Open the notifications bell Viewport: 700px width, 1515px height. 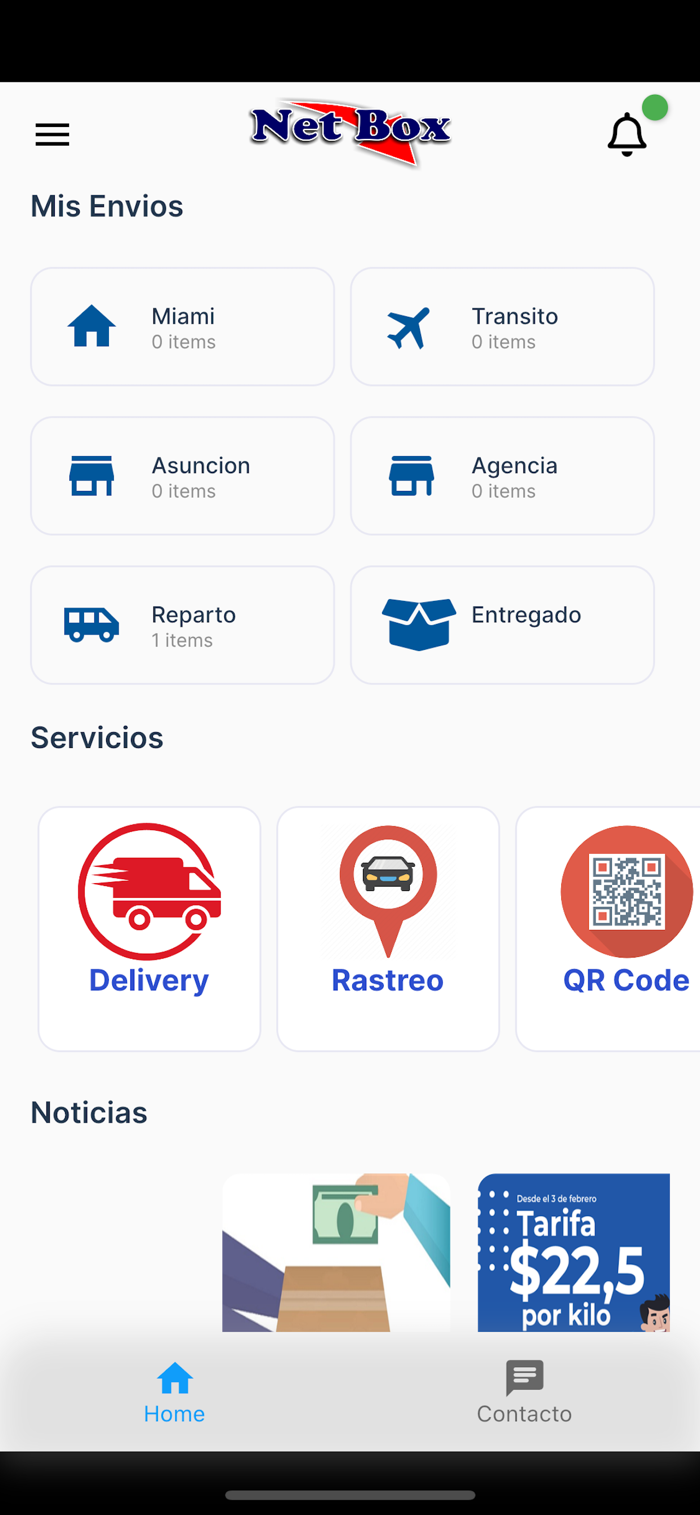click(627, 135)
